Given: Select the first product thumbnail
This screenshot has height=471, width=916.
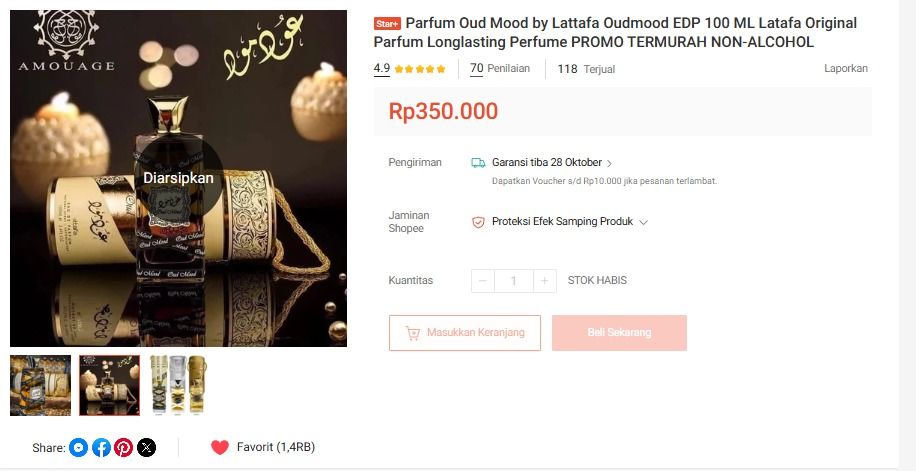Looking at the screenshot, I should coord(40,385).
